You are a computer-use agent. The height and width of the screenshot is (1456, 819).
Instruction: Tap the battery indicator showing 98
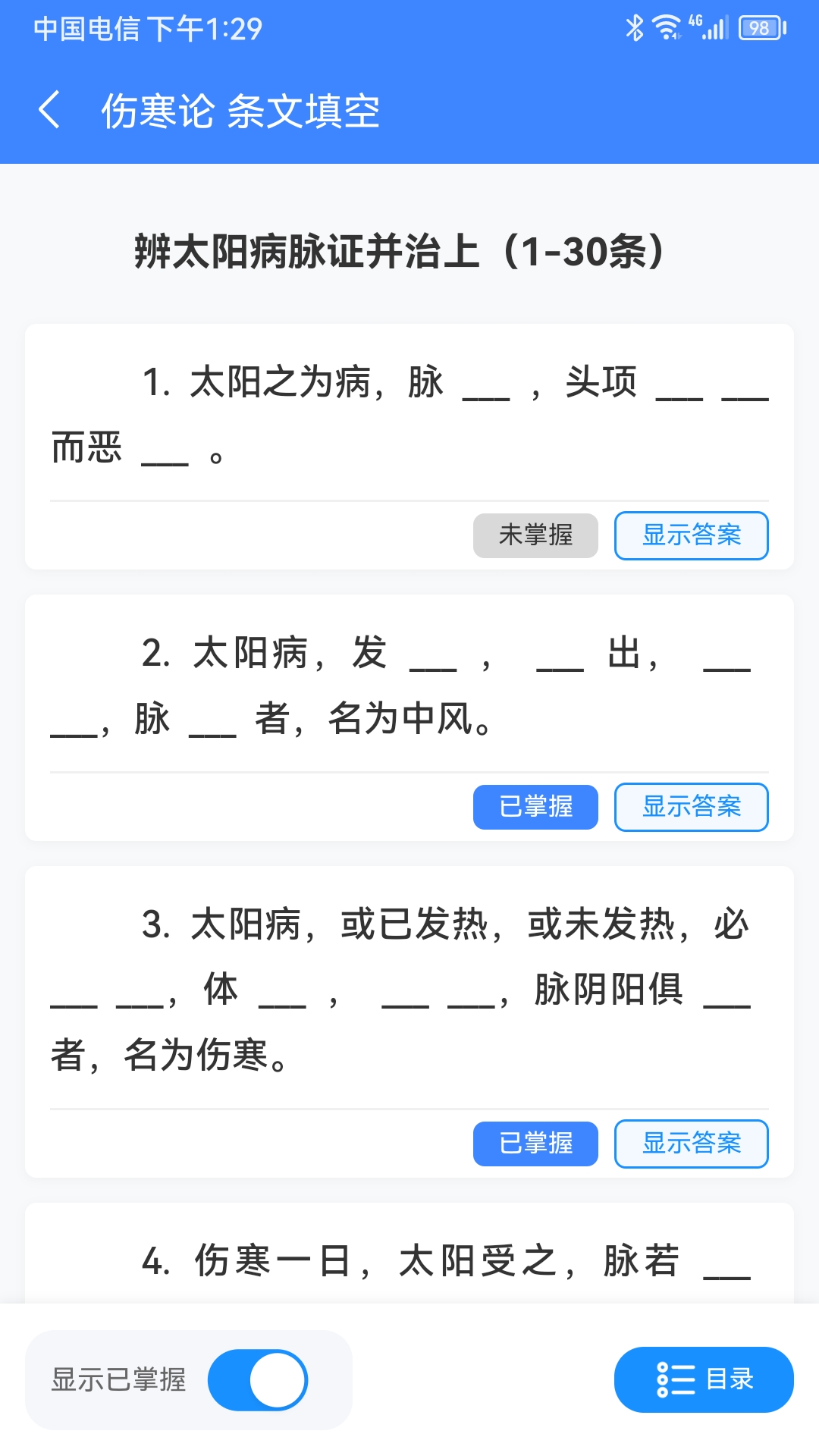(758, 29)
